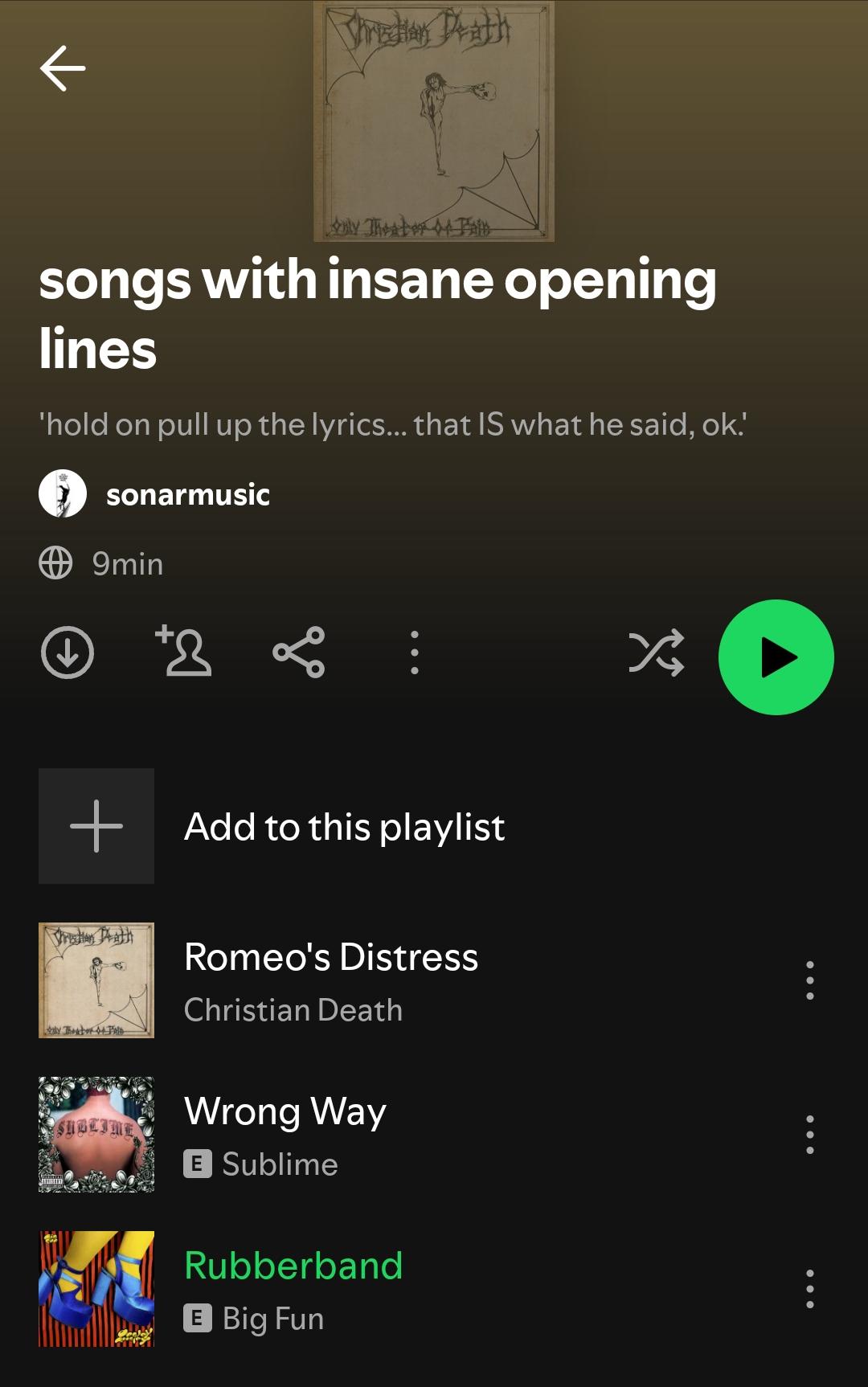Viewport: 868px width, 1387px height.
Task: Share this playlist
Action: click(299, 653)
